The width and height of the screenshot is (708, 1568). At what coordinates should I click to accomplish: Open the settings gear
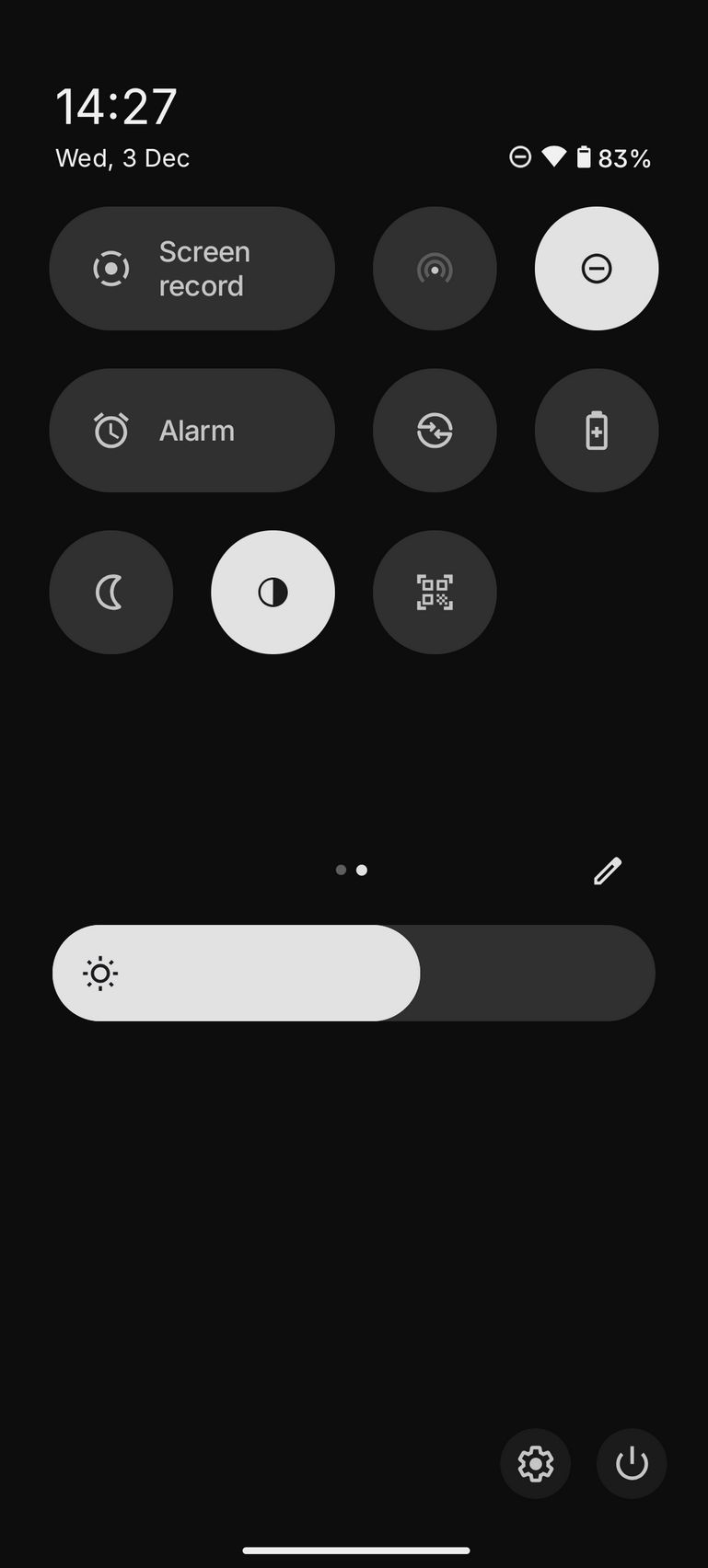pos(535,1463)
